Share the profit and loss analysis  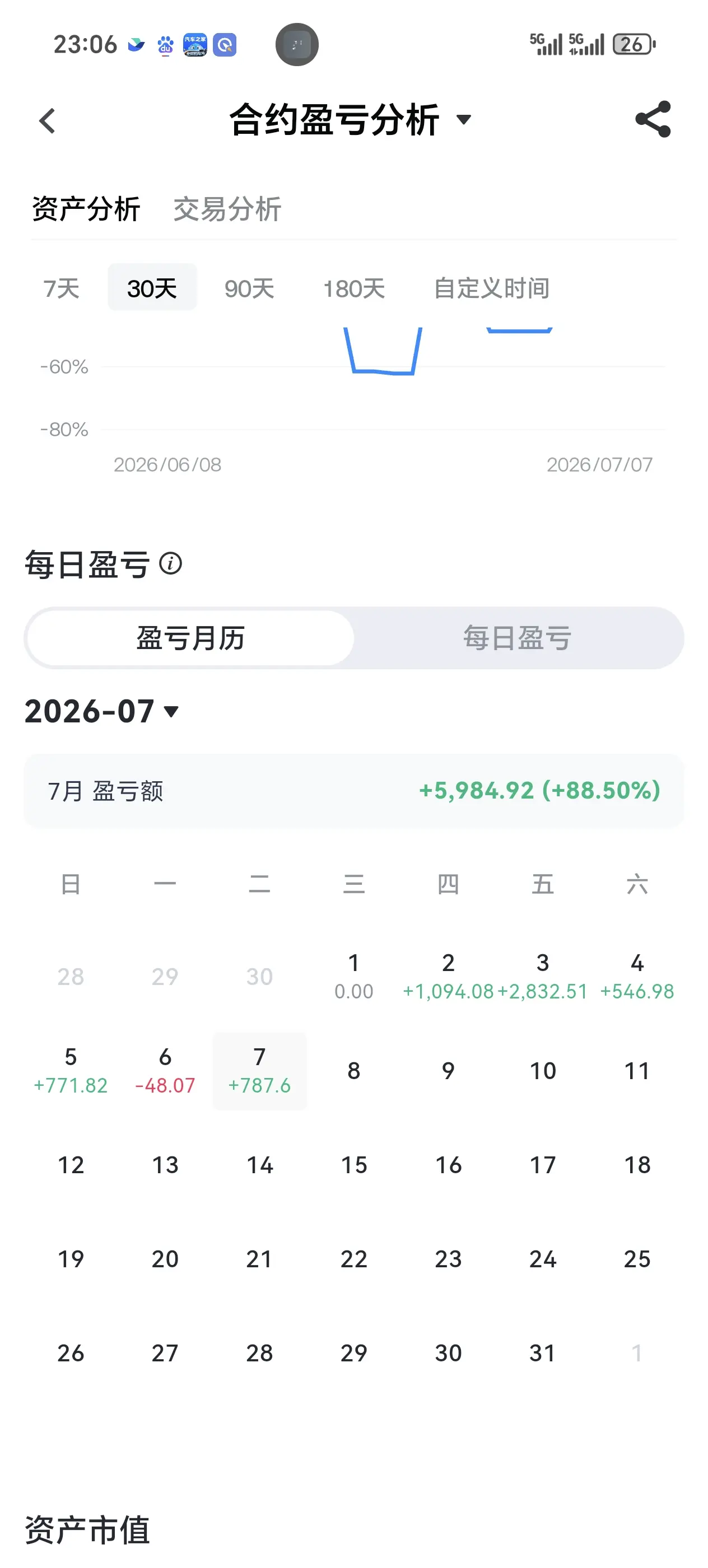click(x=653, y=119)
